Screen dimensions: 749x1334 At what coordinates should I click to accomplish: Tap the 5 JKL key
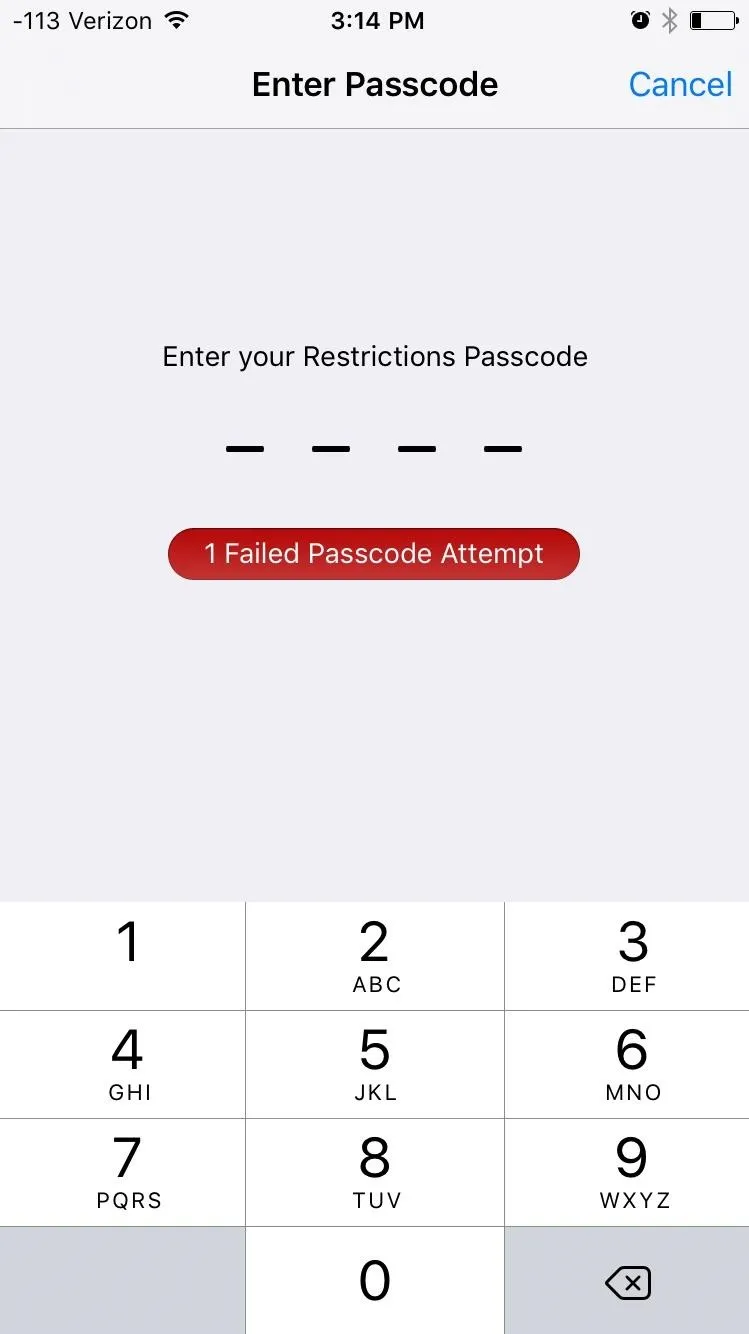pos(375,1064)
